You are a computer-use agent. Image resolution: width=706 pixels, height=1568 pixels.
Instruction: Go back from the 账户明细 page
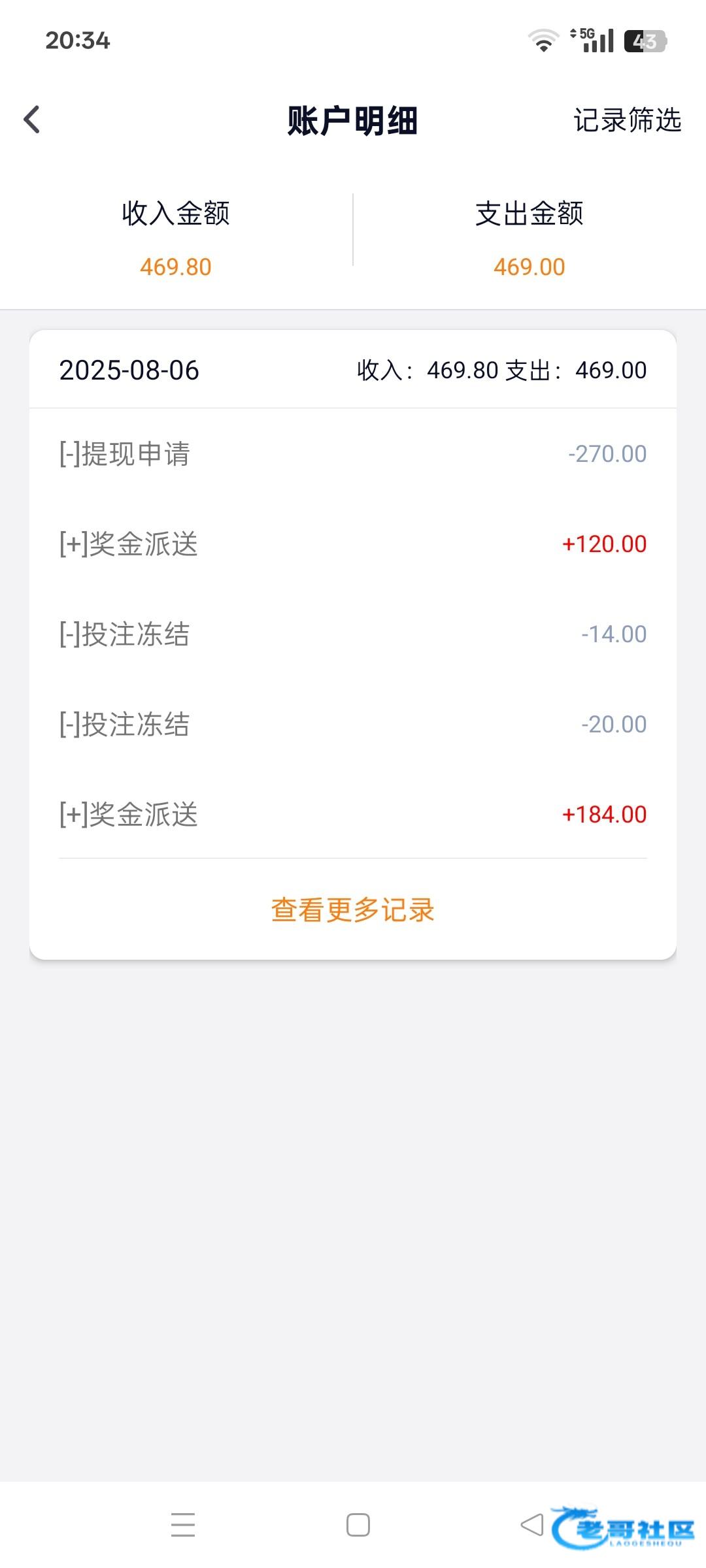point(31,120)
